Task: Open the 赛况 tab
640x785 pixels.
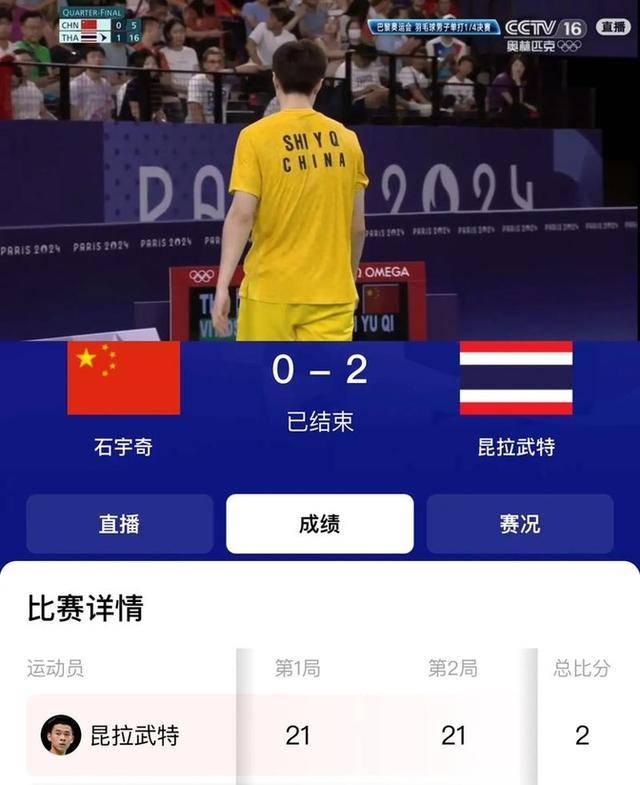Action: [520, 523]
